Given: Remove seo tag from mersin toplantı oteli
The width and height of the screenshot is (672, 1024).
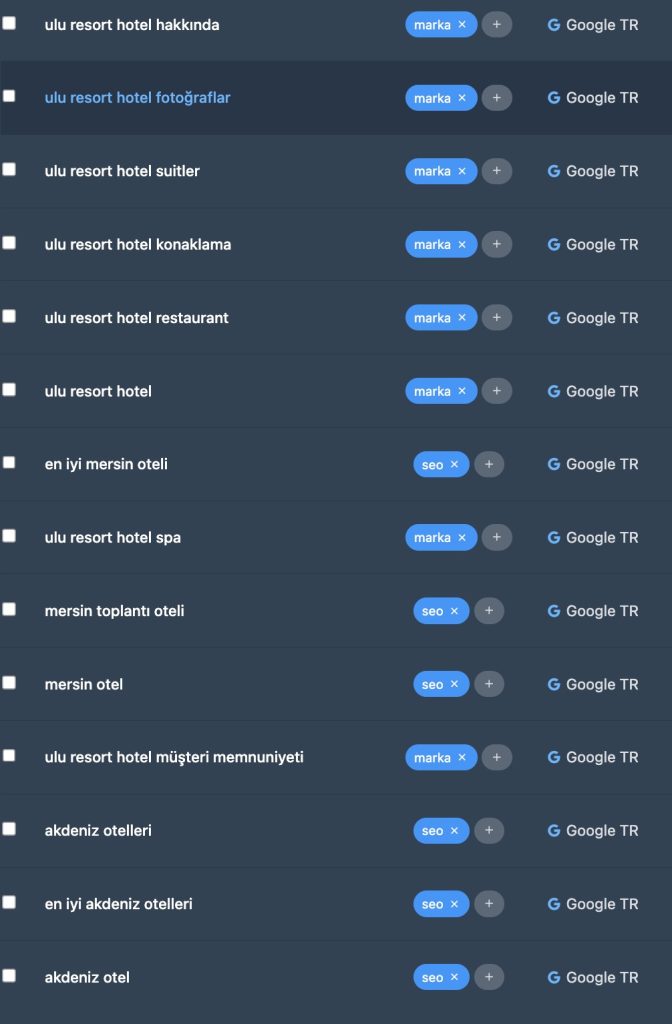Looking at the screenshot, I should (x=454, y=611).
